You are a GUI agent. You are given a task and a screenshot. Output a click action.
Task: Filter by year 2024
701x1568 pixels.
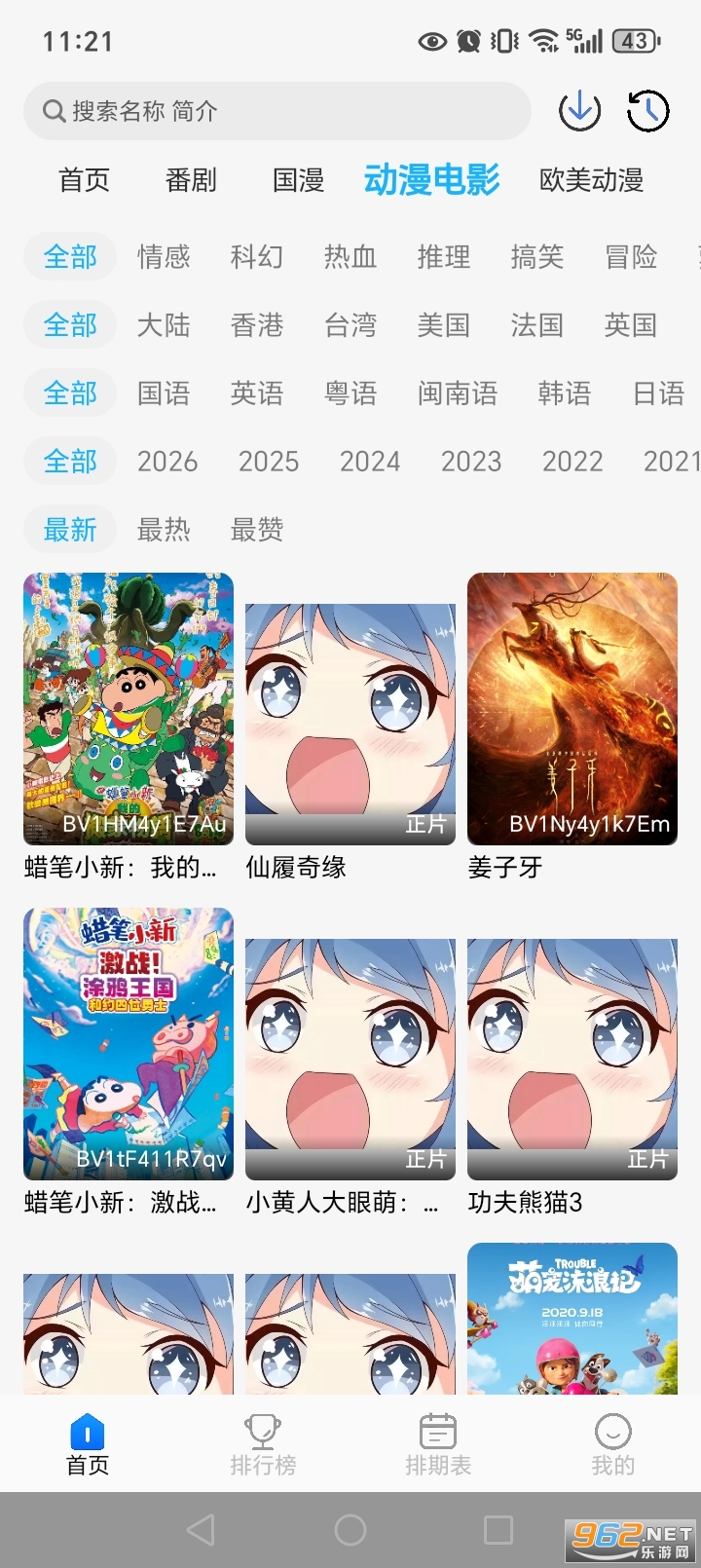click(370, 462)
